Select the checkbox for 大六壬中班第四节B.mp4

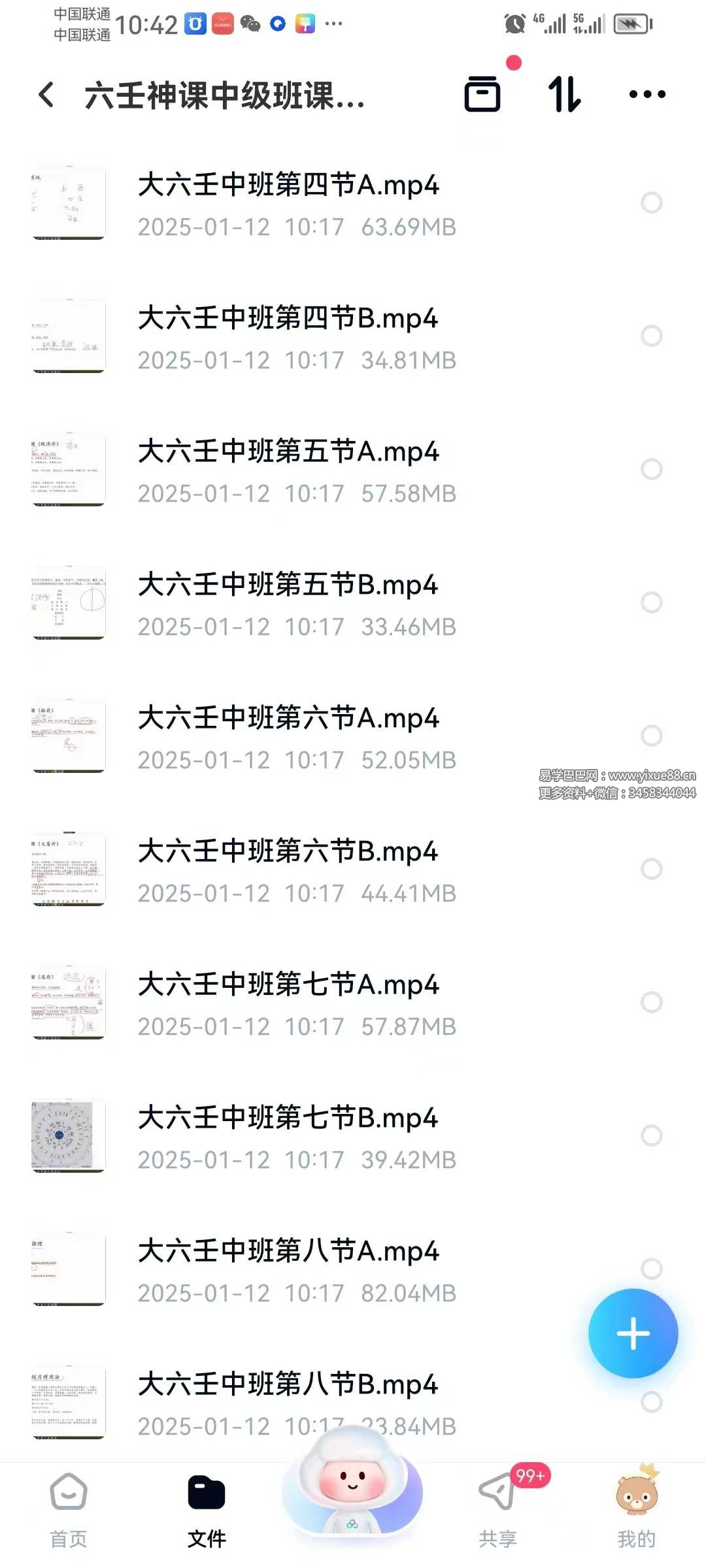tap(651, 336)
